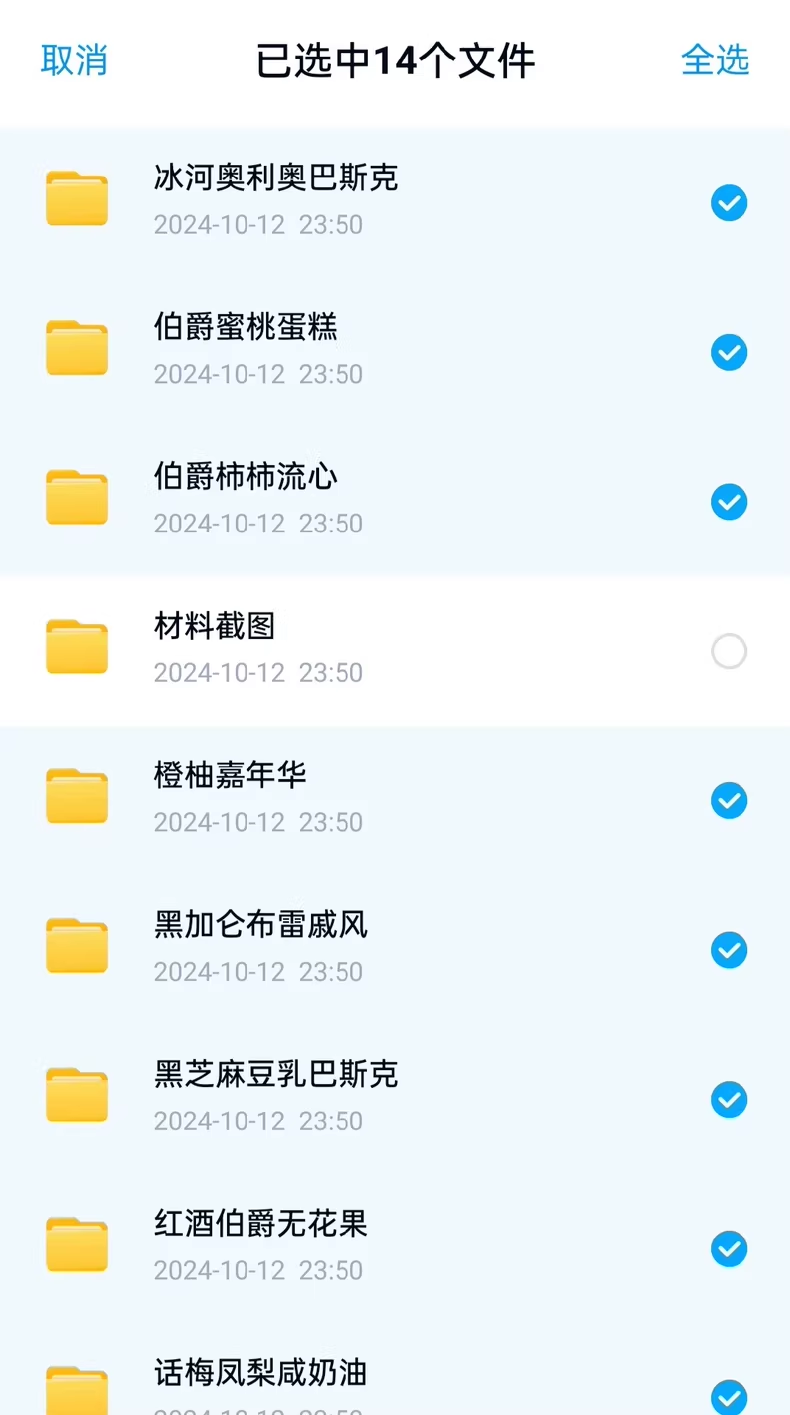
Task: Open the 伯爵蜜桃蛋糕 folder icon
Action: 76,348
